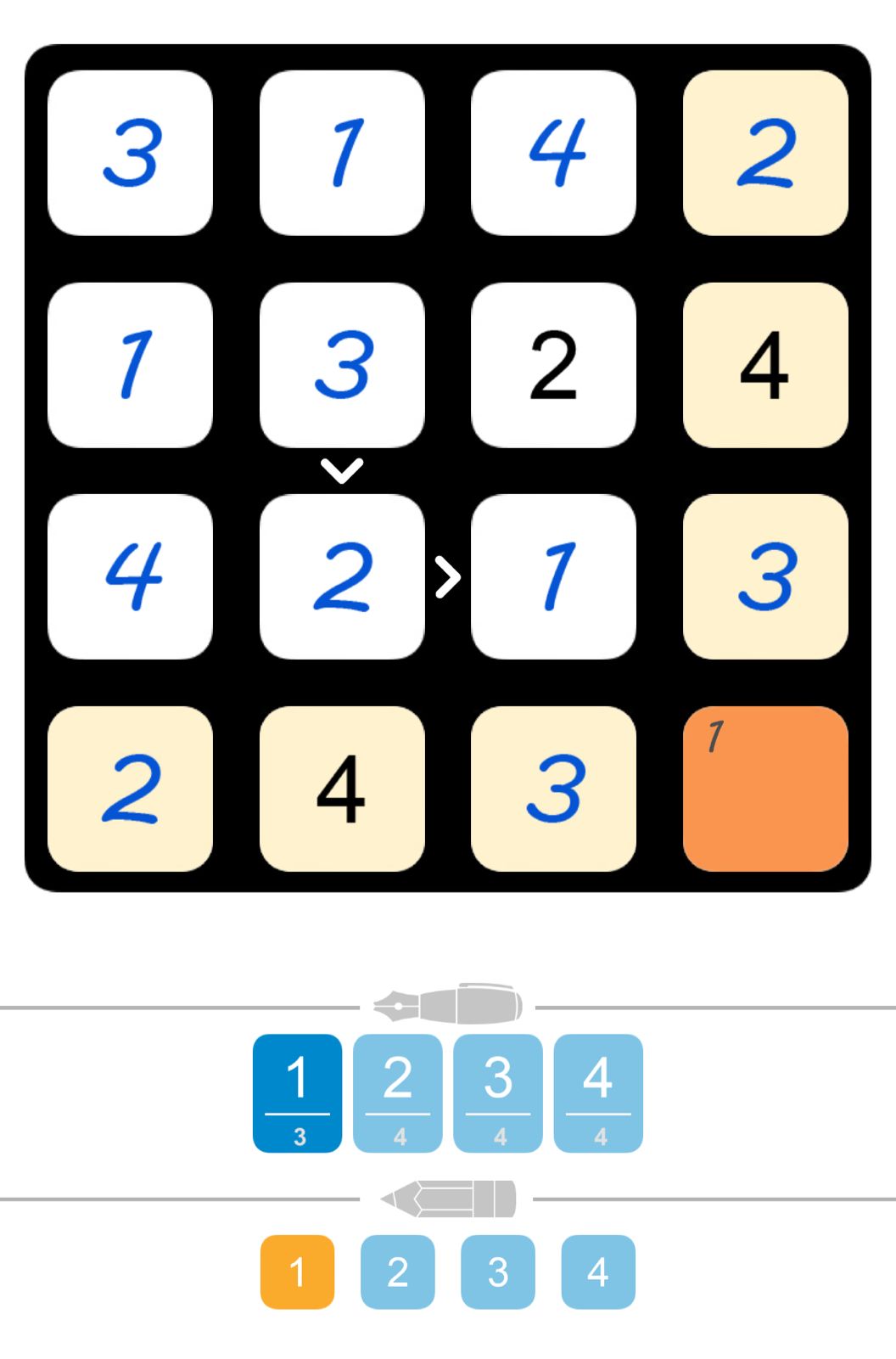Viewport: 896px width, 1359px height.
Task: Select pen number 2 button
Action: click(x=397, y=1092)
